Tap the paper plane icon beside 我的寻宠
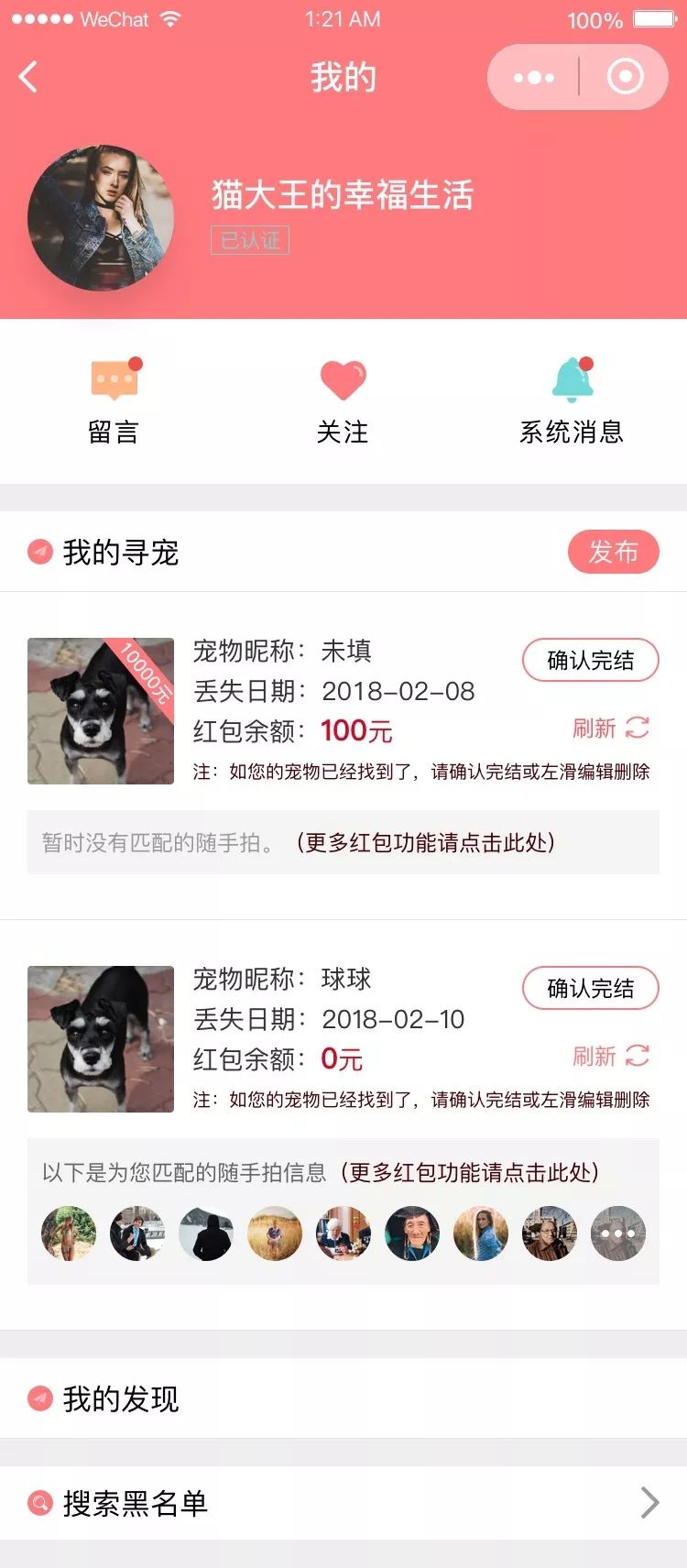Screen dimensions: 687x1568 tap(38, 551)
